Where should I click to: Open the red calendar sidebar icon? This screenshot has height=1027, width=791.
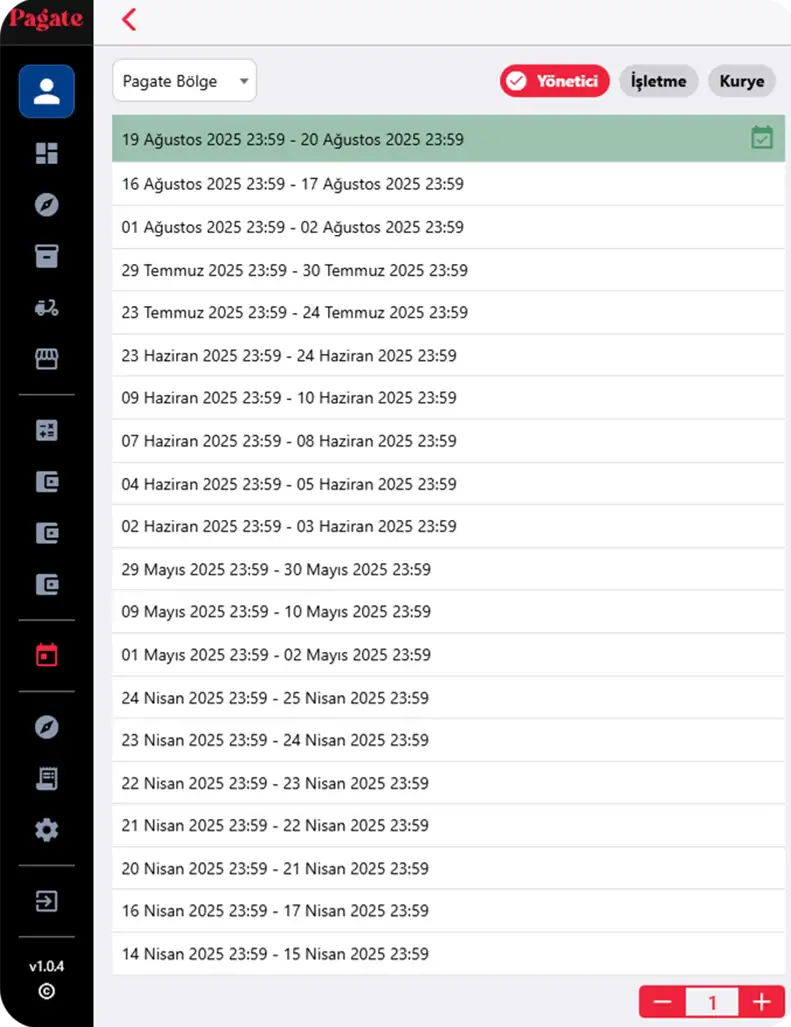[x=46, y=655]
